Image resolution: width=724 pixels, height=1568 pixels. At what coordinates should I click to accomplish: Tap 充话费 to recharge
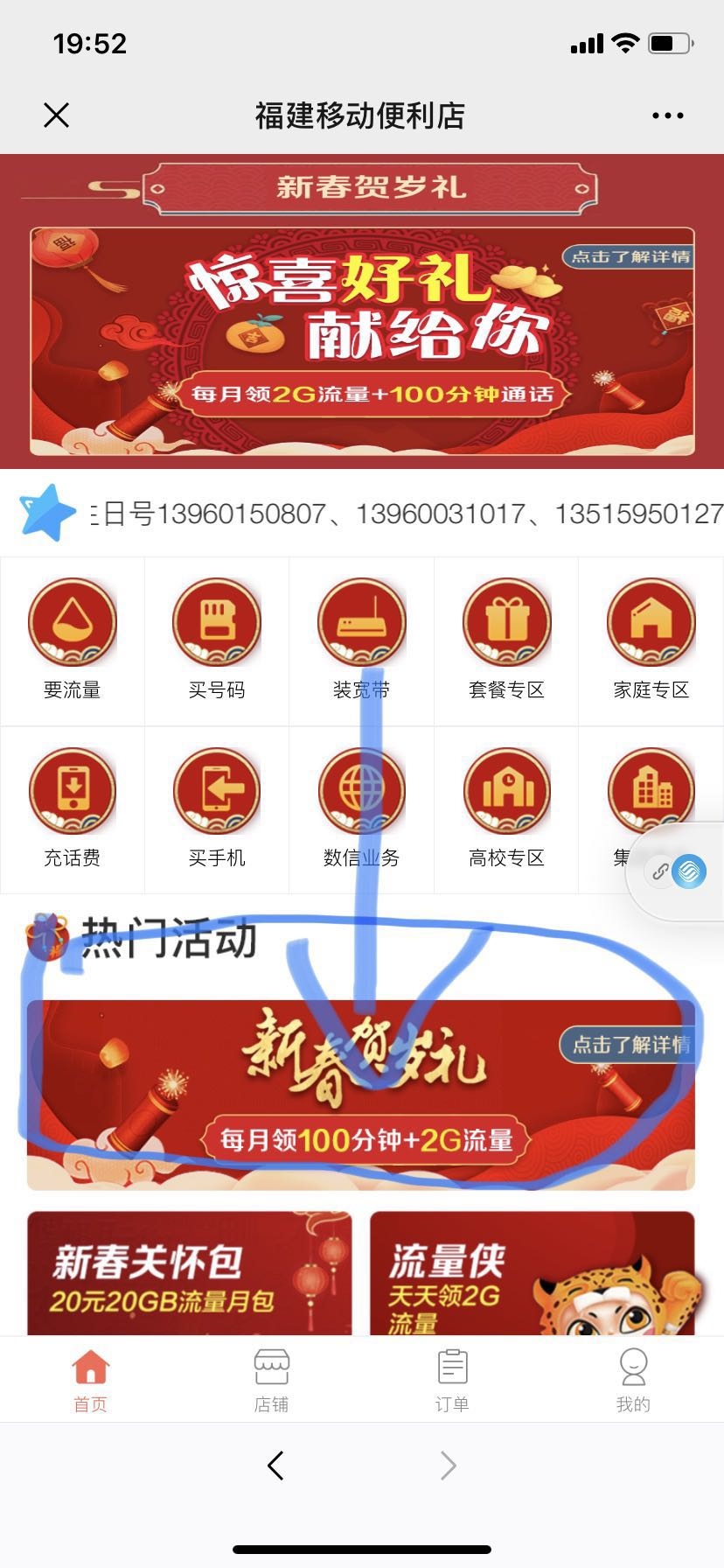(73, 807)
